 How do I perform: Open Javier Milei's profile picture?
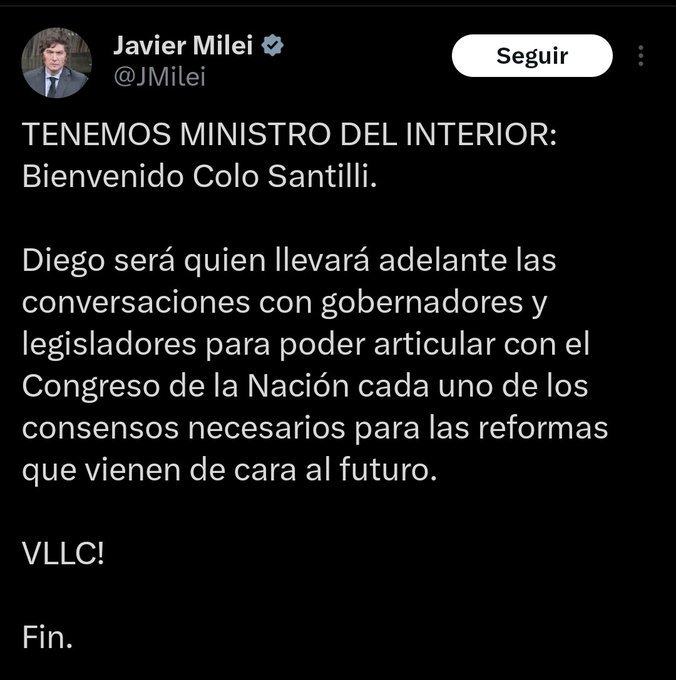(55, 62)
